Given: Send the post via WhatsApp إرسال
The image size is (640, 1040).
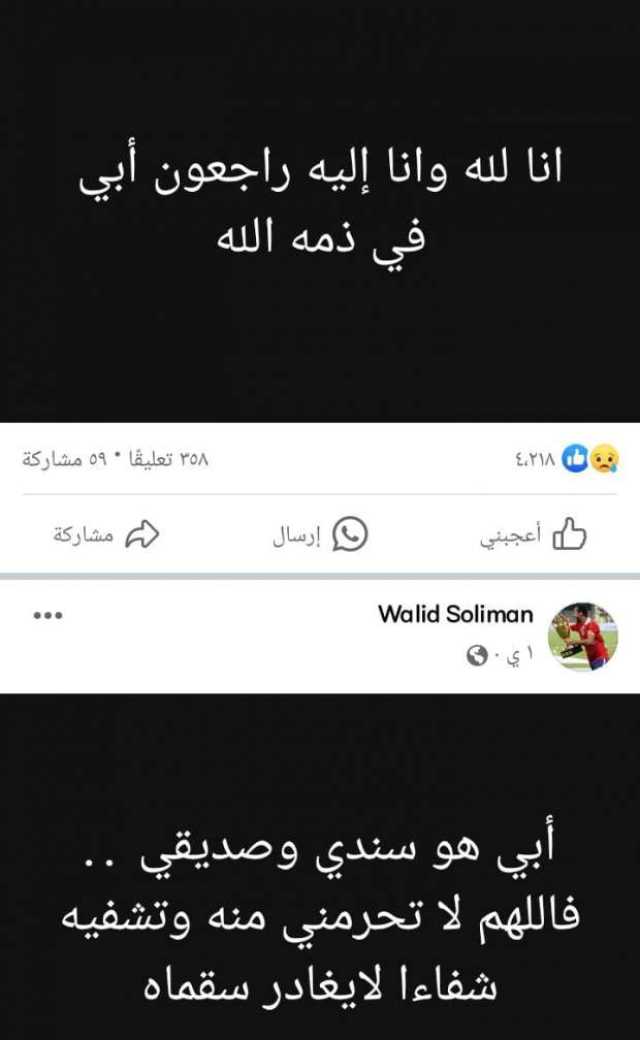Looking at the screenshot, I should click(x=322, y=536).
